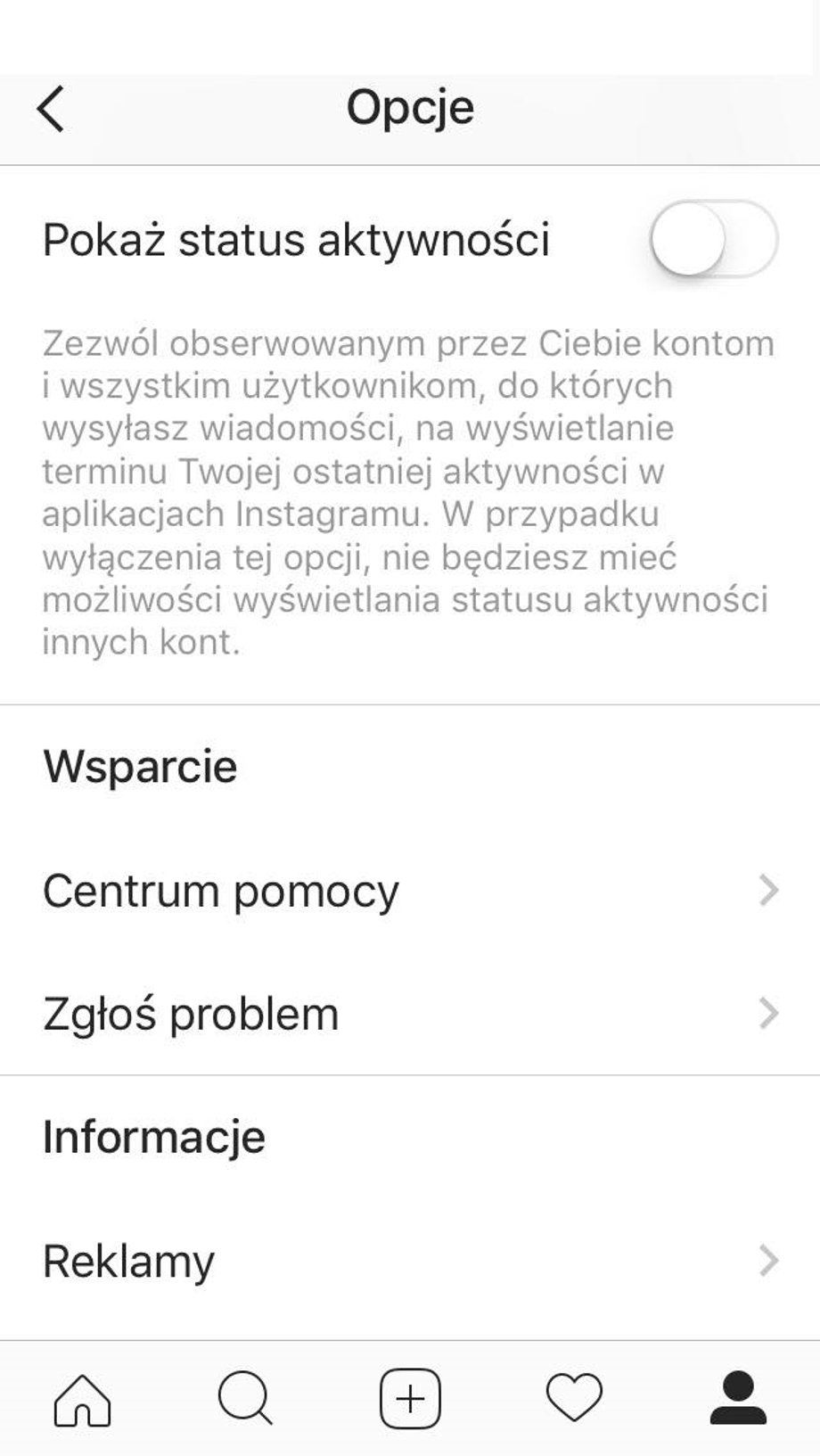820x1456 pixels.
Task: Enable the Pokaż status aktywności switch
Action: tap(713, 239)
